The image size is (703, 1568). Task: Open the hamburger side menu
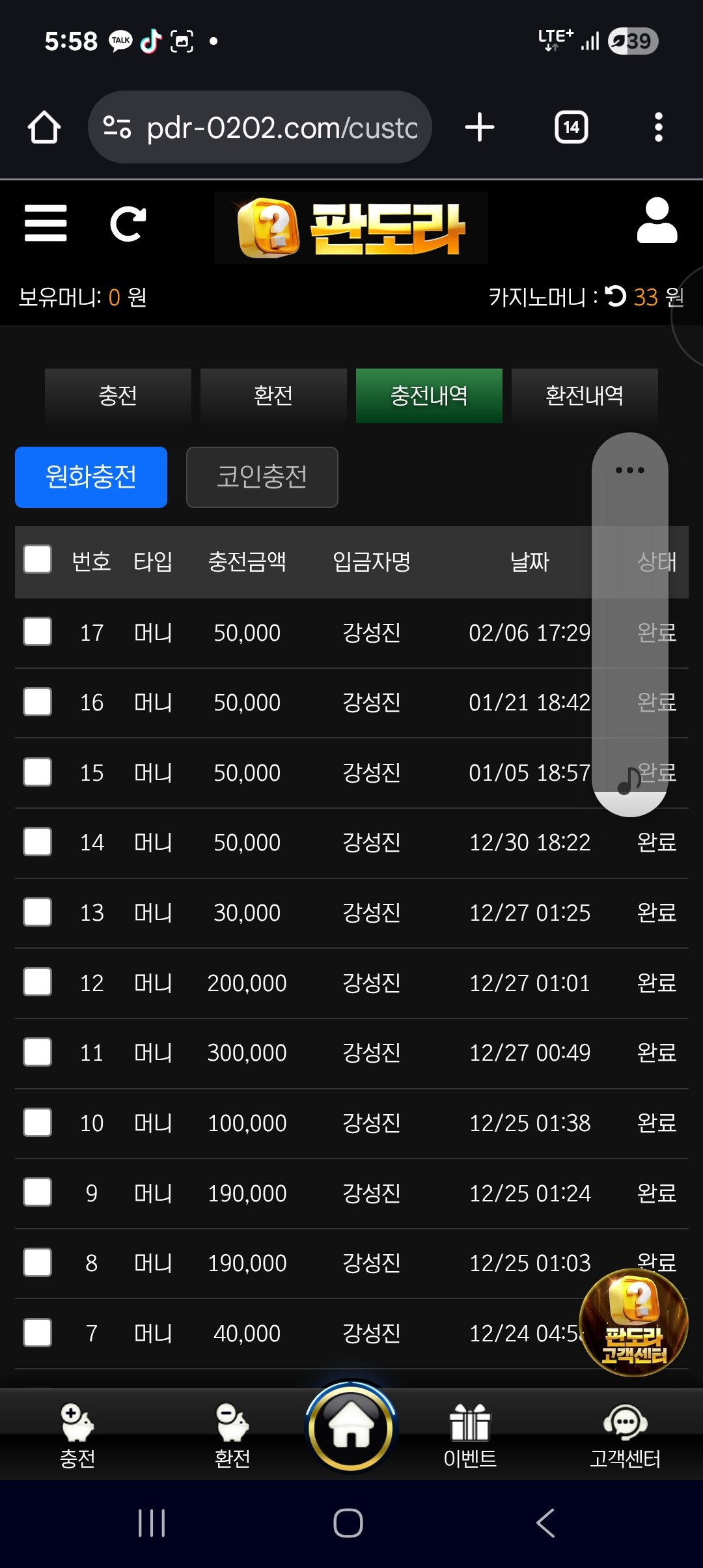point(46,223)
